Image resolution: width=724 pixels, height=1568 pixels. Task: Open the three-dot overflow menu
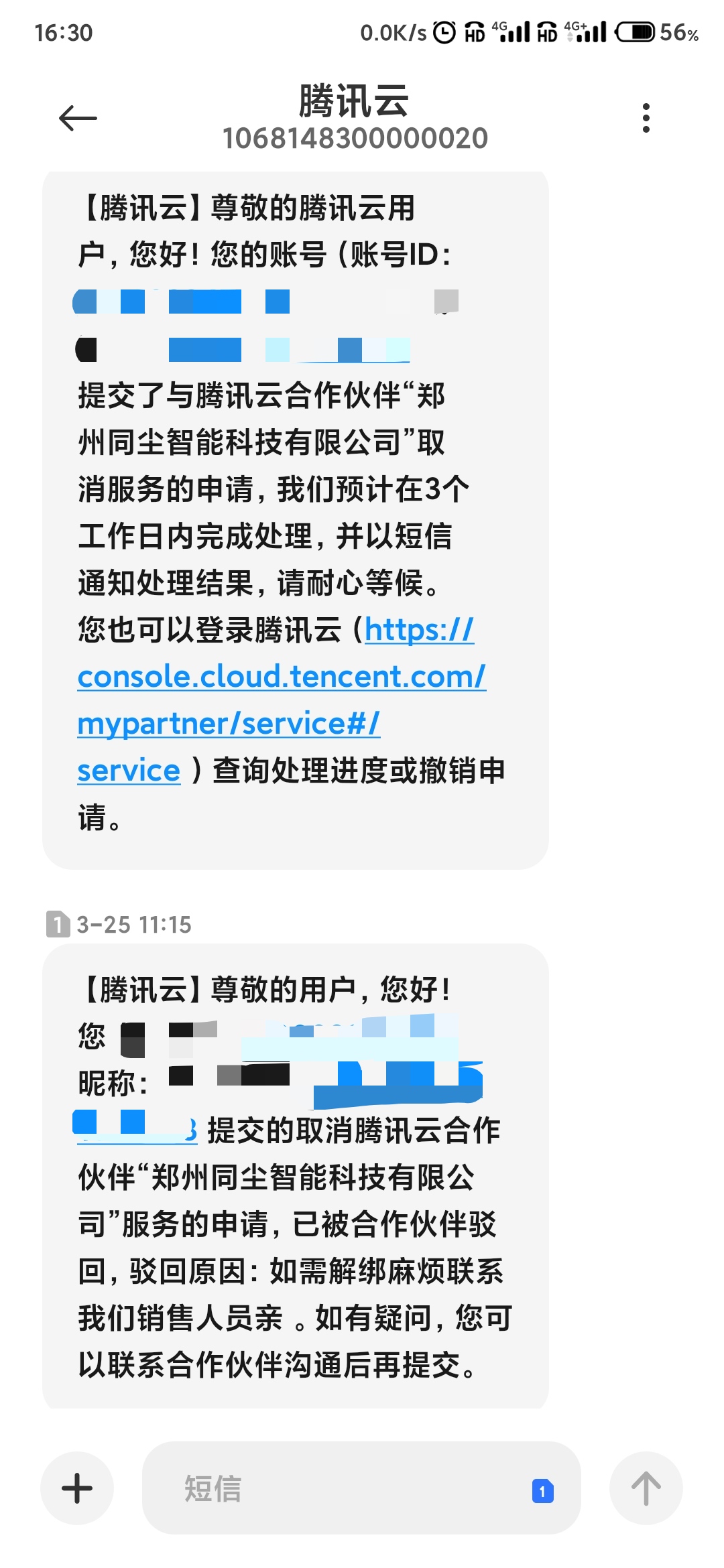point(646,119)
